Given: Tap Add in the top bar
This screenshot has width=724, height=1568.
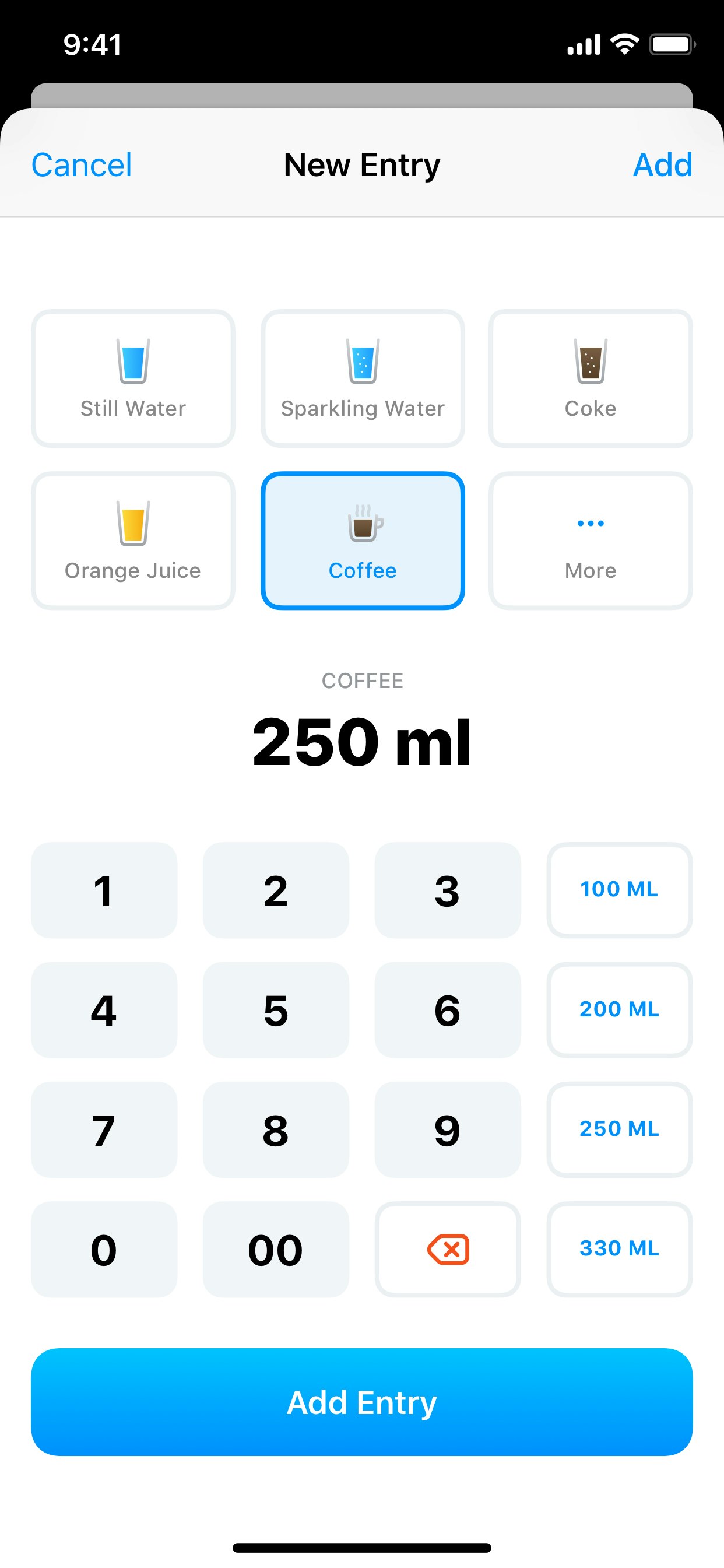Looking at the screenshot, I should (x=662, y=165).
